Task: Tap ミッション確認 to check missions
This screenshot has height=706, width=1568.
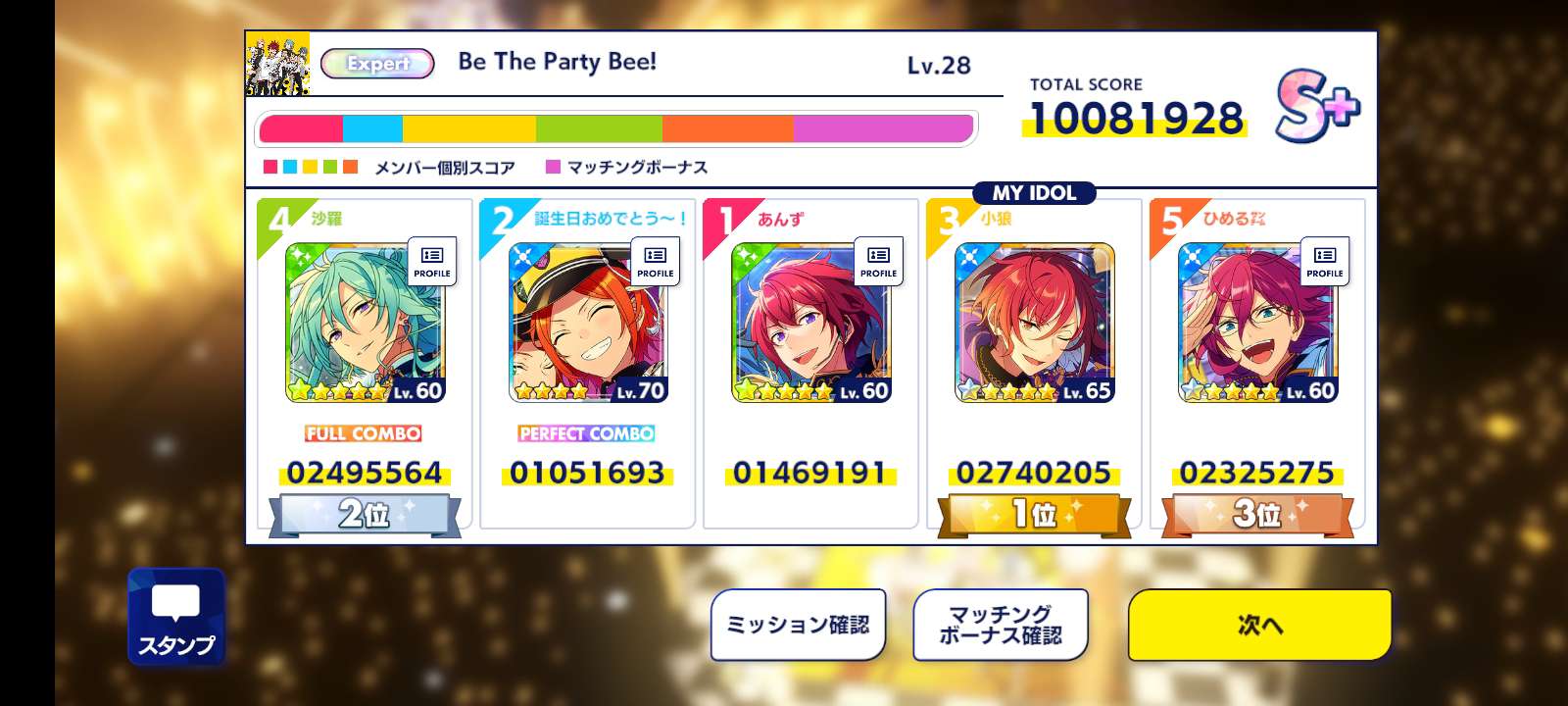Action: coord(798,625)
